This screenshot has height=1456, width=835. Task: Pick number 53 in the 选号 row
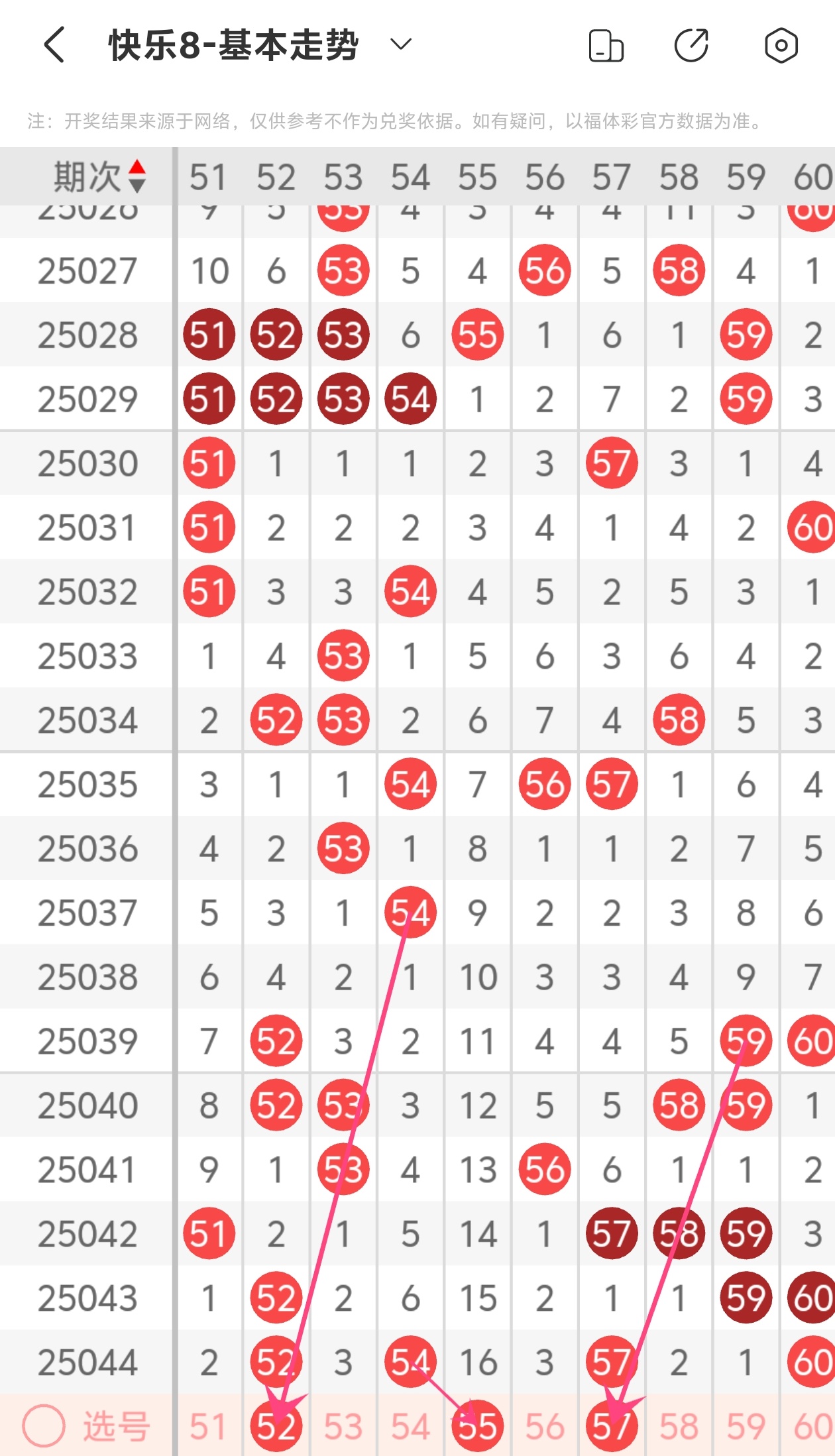click(x=343, y=1426)
